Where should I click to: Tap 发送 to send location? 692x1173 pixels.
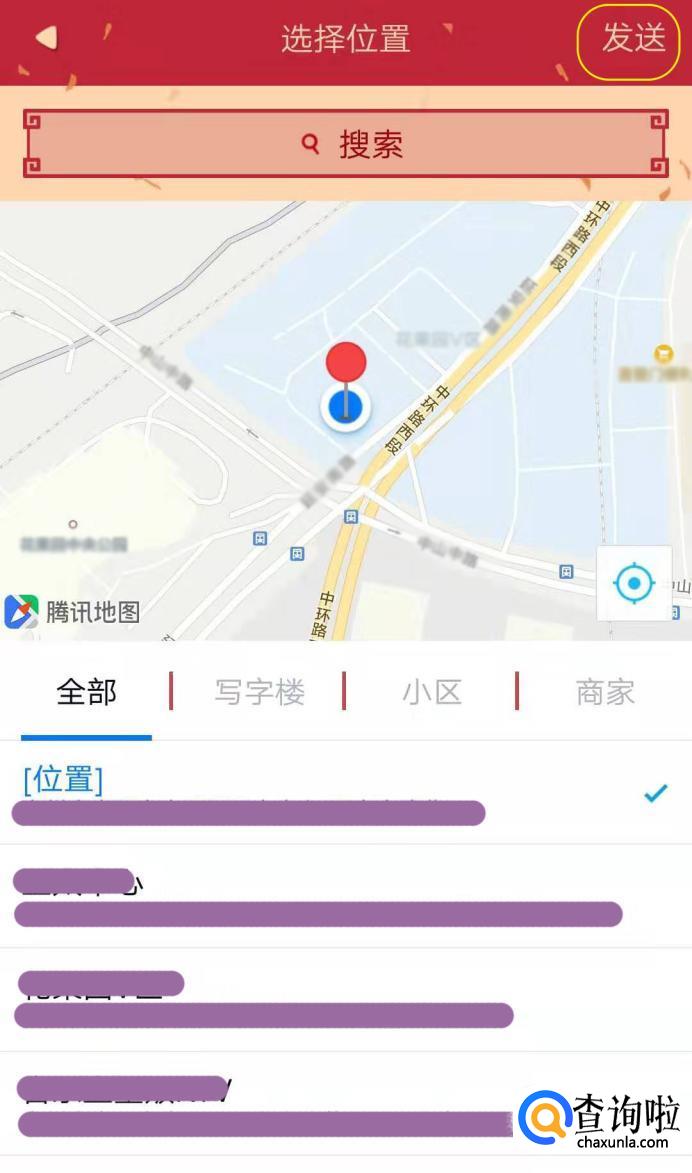(x=632, y=39)
